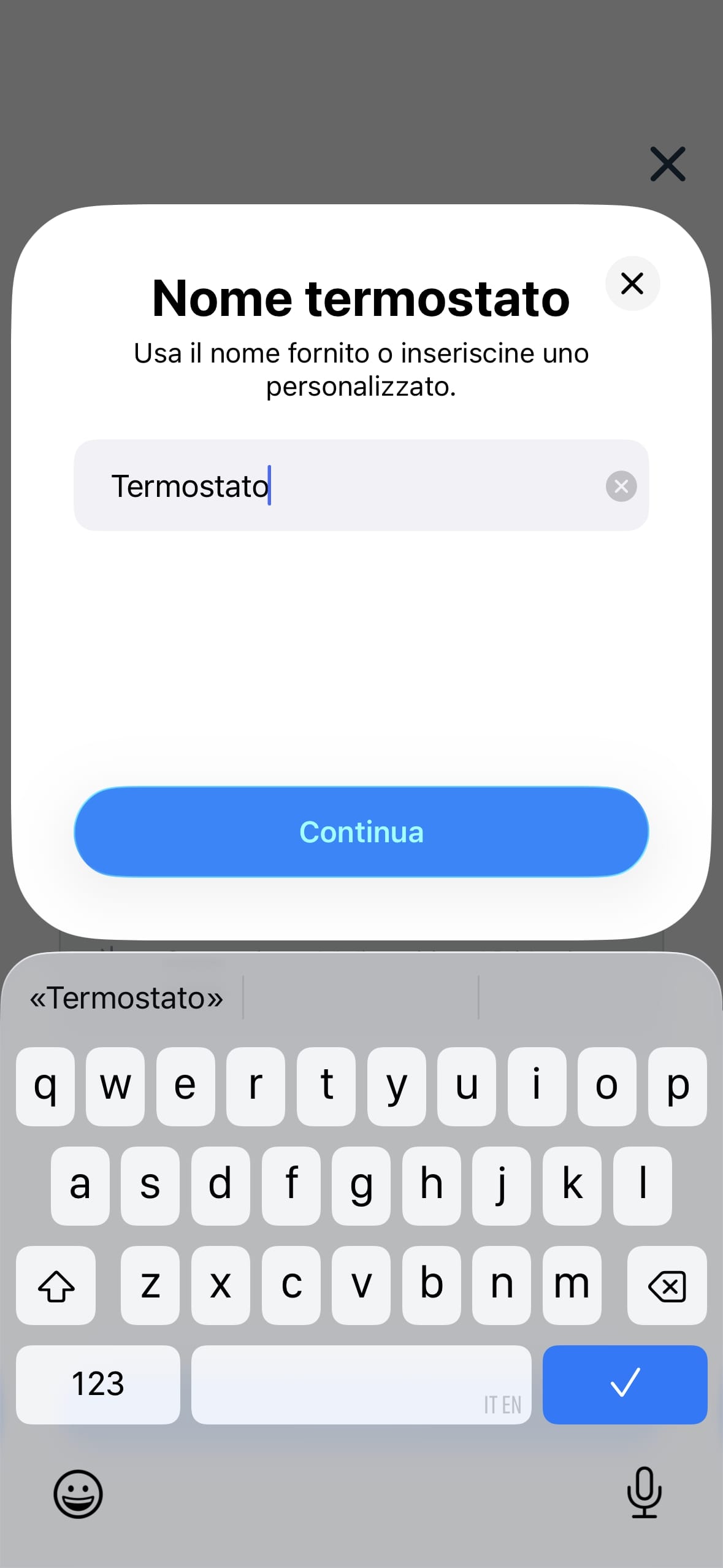This screenshot has height=1568, width=723.
Task: Confirm with the blue checkmark key
Action: pyautogui.click(x=624, y=1385)
